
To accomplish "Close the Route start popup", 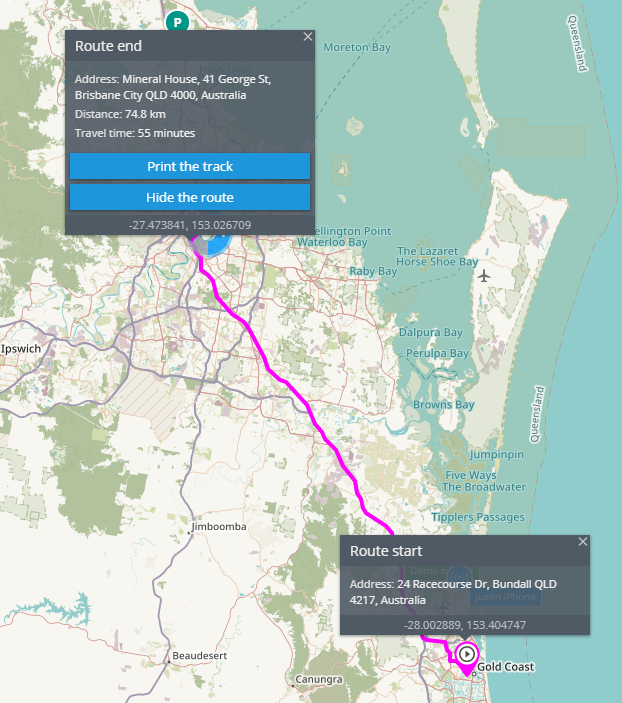I will pyautogui.click(x=583, y=542).
